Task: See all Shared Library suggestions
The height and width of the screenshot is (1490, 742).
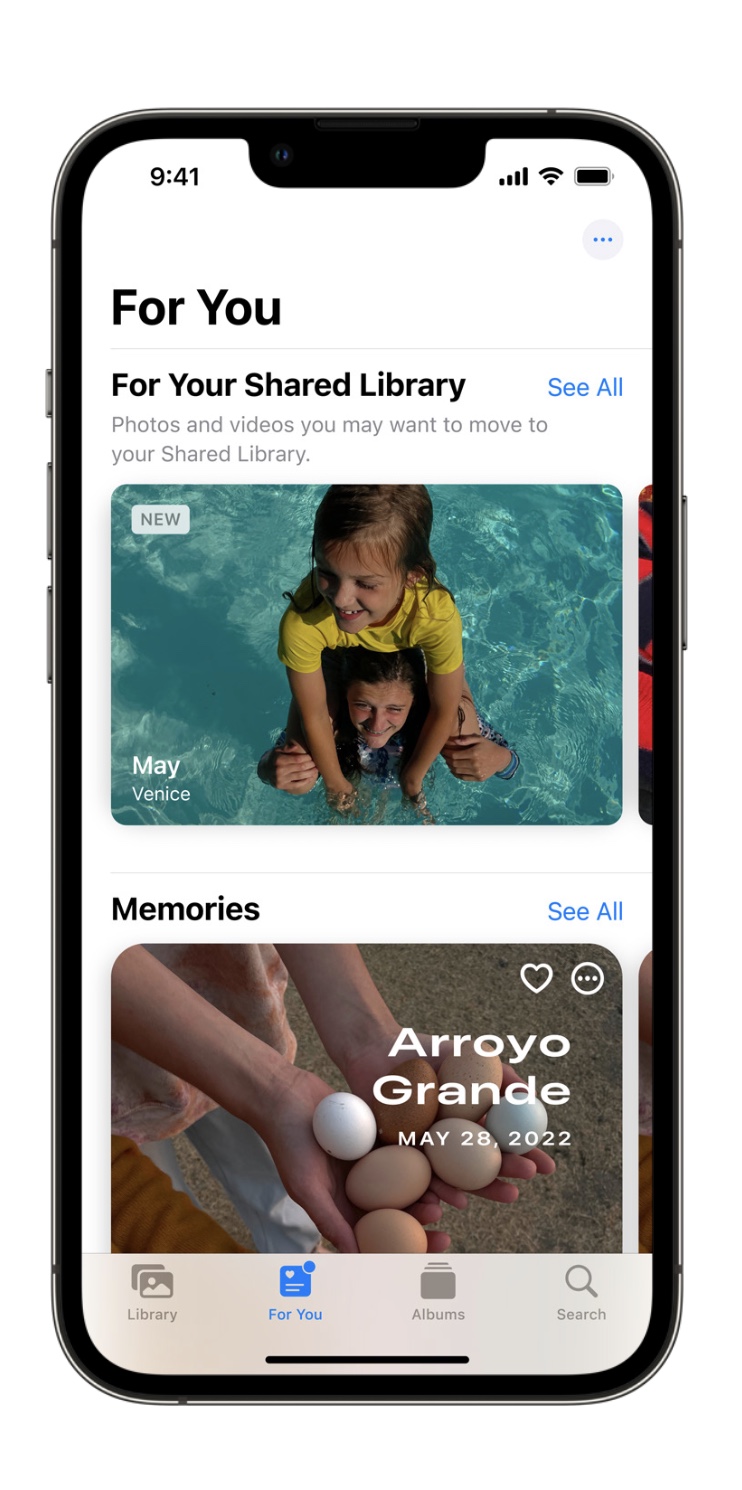Action: (x=585, y=387)
